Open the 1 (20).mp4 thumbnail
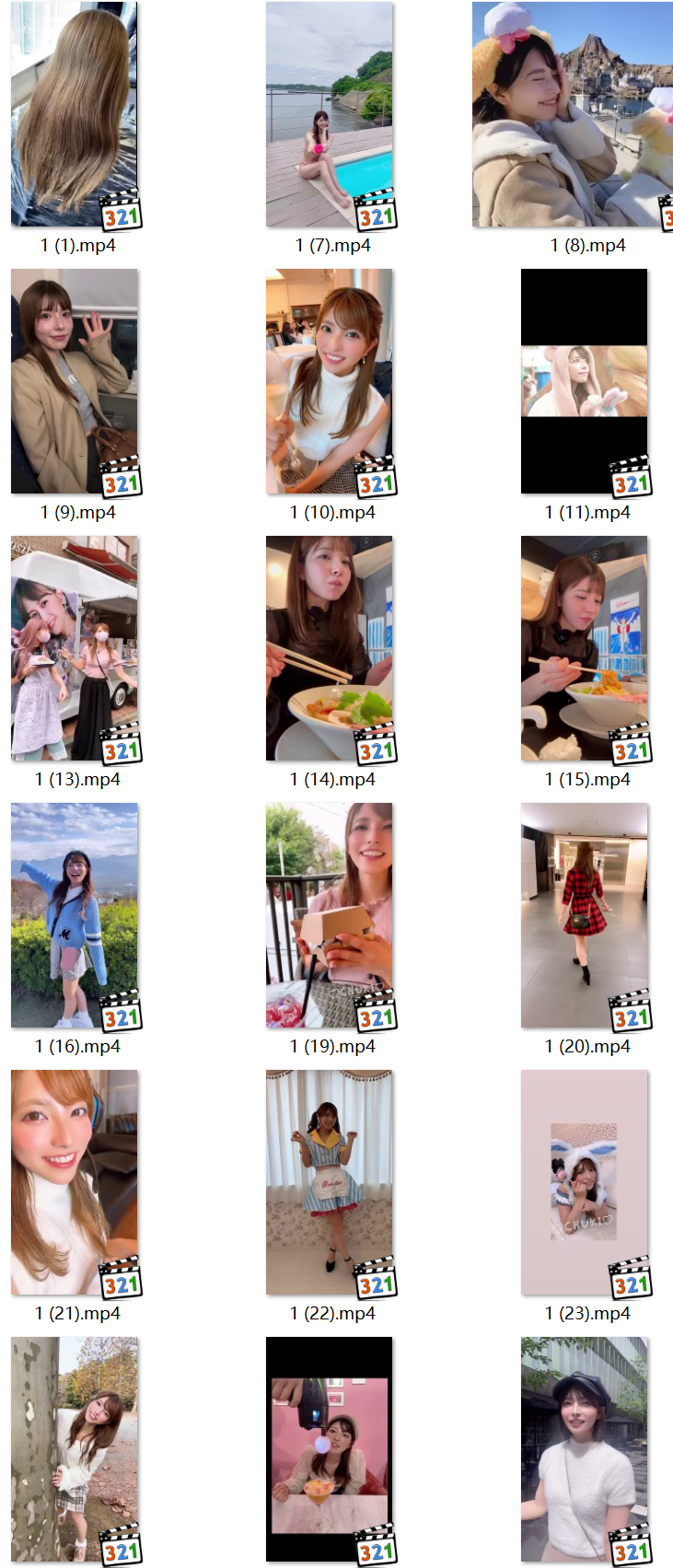Viewport: 673px width, 1568px height. click(585, 915)
